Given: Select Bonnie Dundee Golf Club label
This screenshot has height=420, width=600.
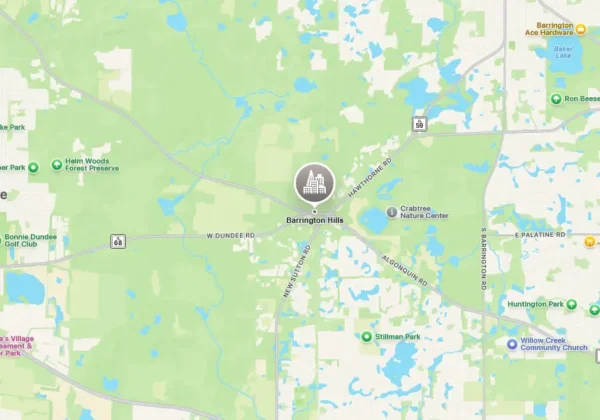Looking at the screenshot, I should coord(30,240).
